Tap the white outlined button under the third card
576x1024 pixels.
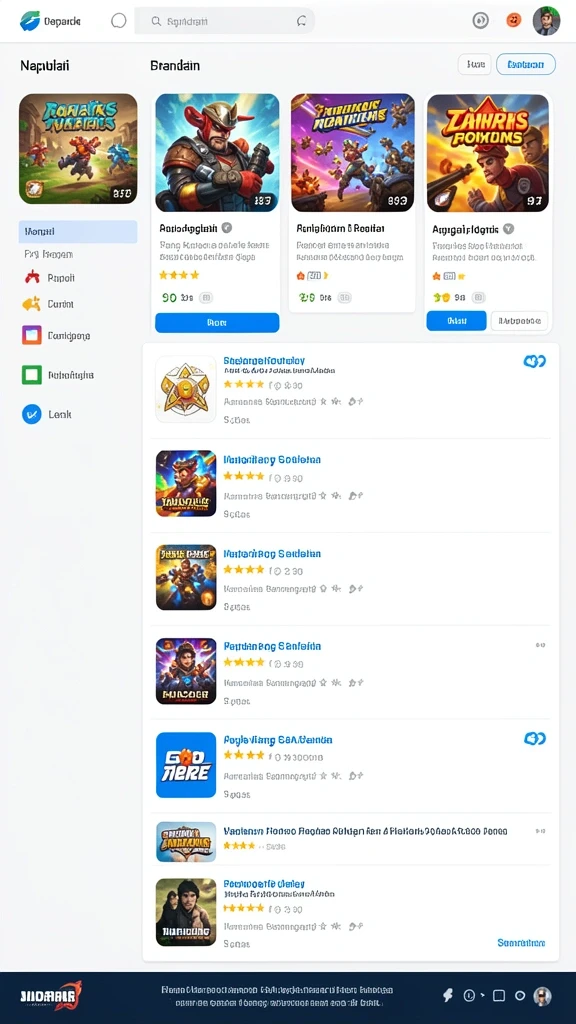pyautogui.click(x=519, y=321)
